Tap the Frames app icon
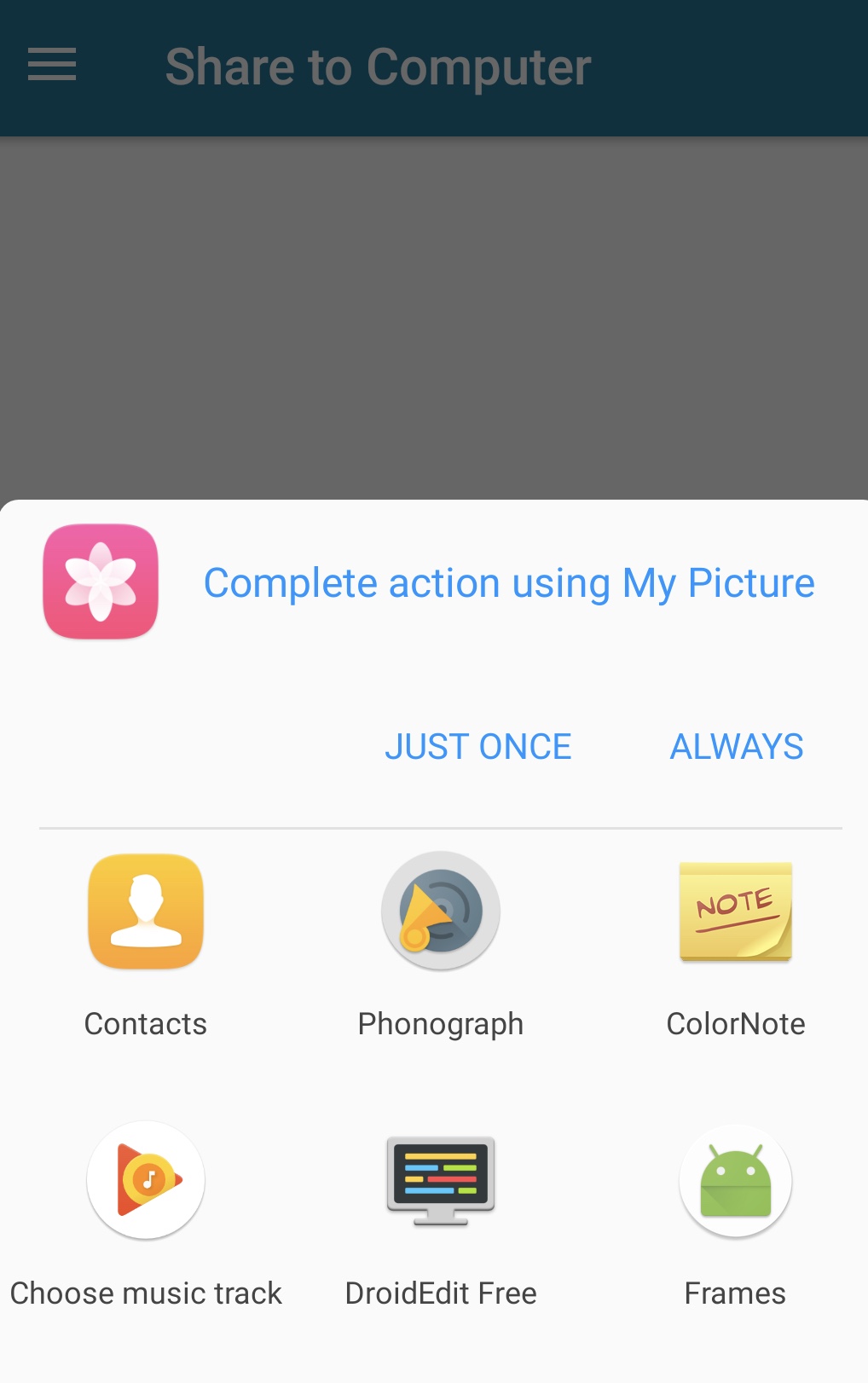This screenshot has height=1383, width=868. (735, 1181)
